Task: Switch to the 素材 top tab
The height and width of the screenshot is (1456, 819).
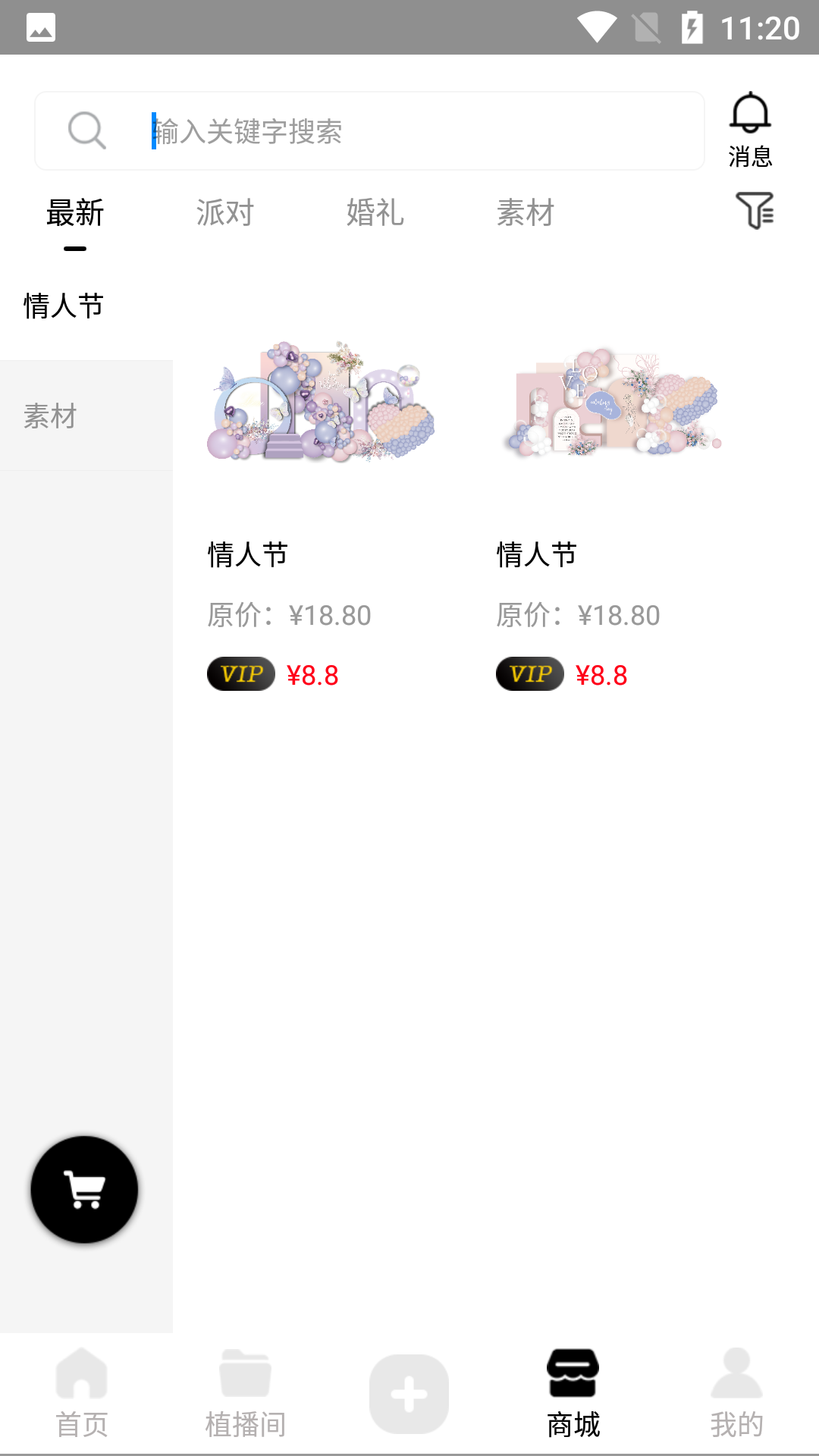Action: point(526,213)
